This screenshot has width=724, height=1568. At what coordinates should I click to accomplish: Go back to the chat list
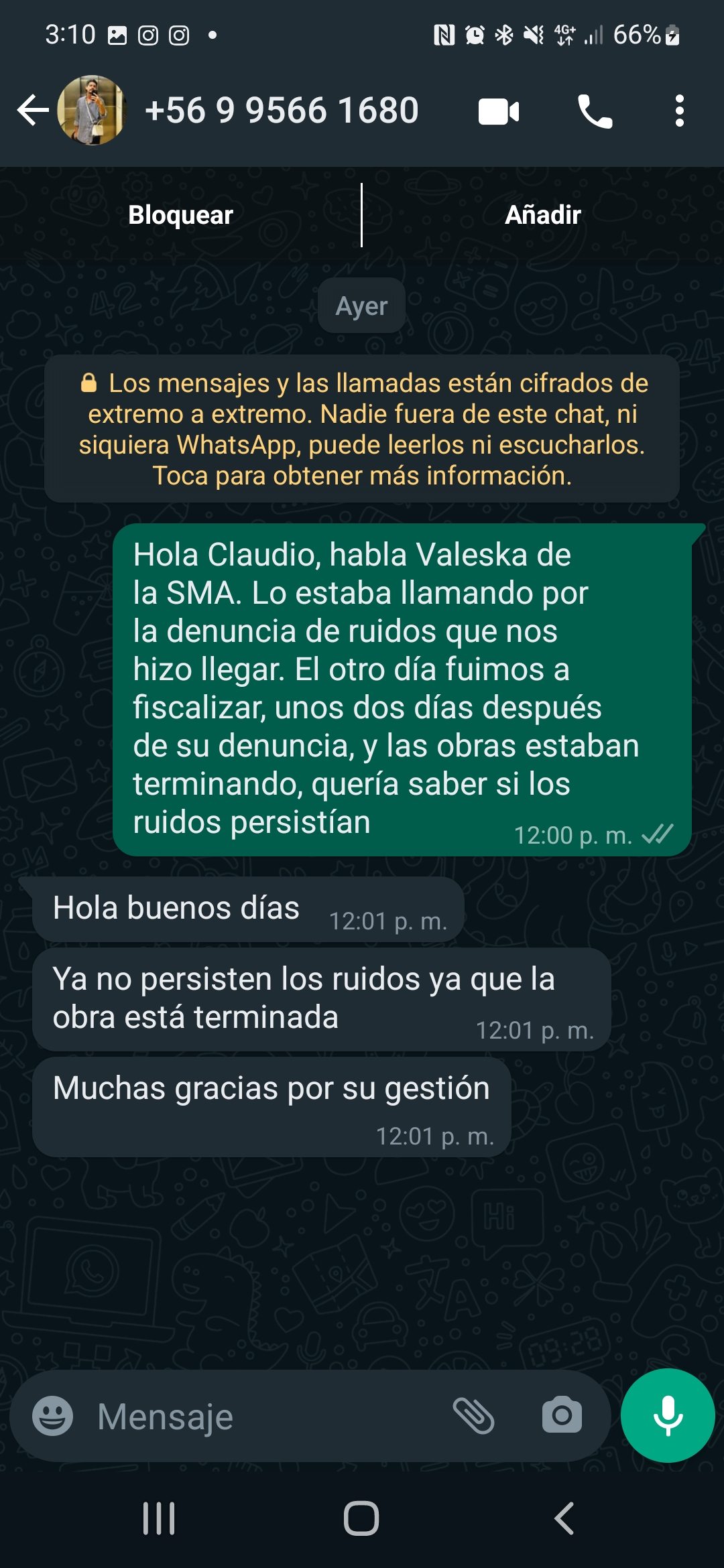tap(32, 111)
